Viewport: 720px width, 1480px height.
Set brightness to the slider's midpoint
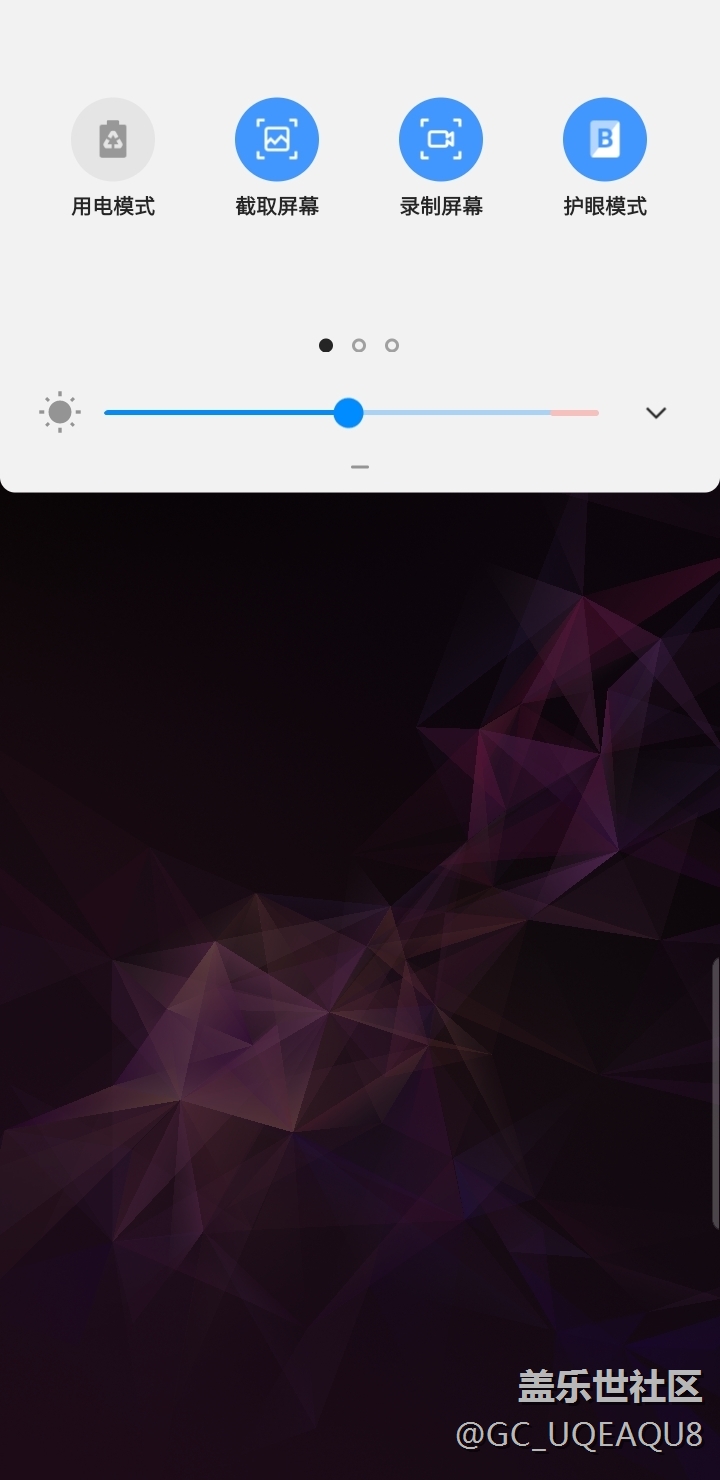pos(352,412)
